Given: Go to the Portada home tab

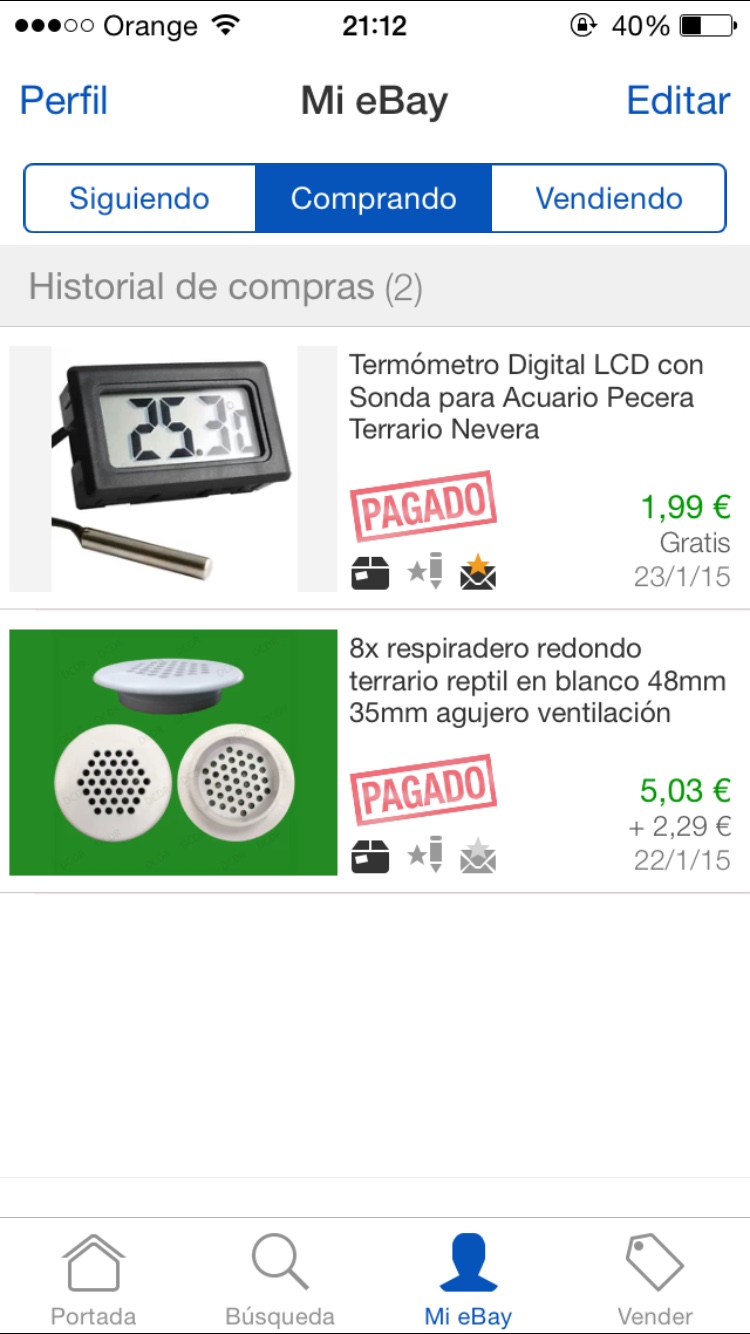Looking at the screenshot, I should pyautogui.click(x=93, y=1279).
